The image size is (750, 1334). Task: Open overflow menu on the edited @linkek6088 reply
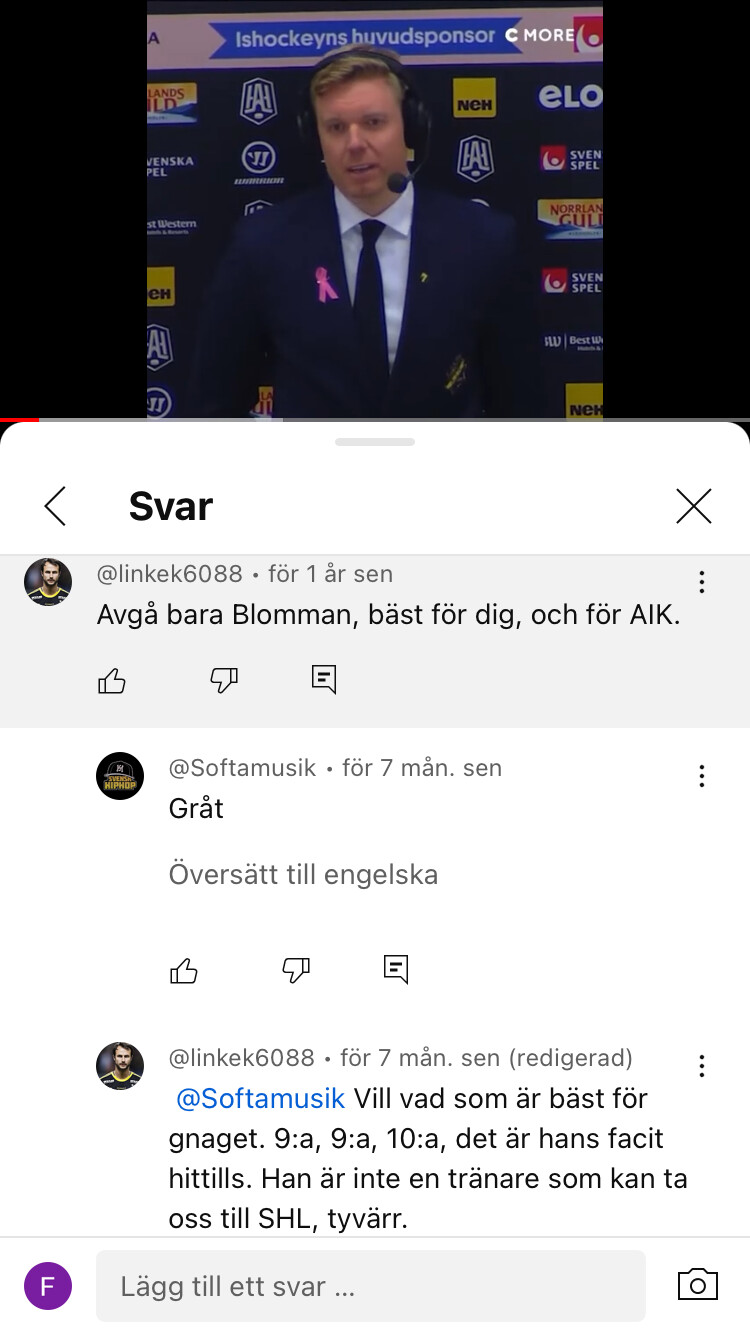(x=702, y=1066)
